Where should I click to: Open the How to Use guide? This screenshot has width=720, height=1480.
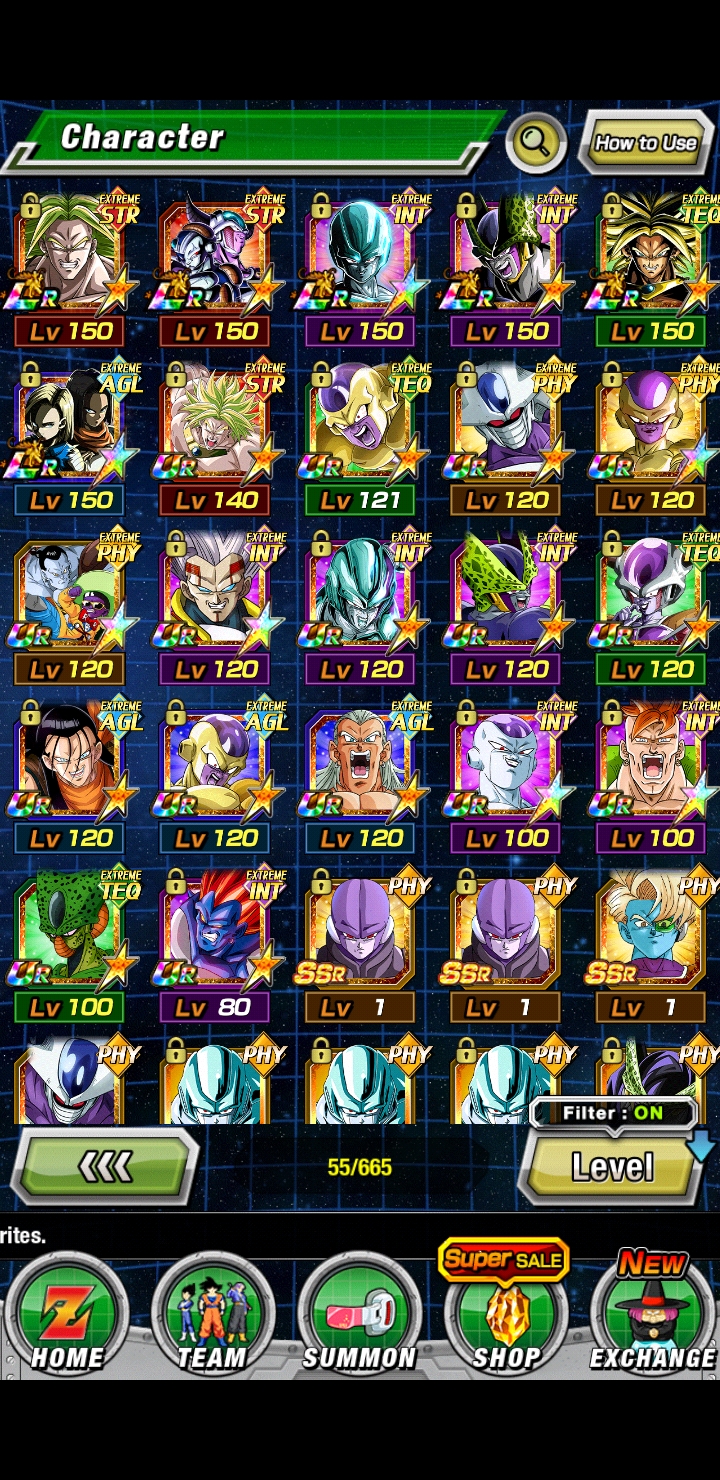646,143
